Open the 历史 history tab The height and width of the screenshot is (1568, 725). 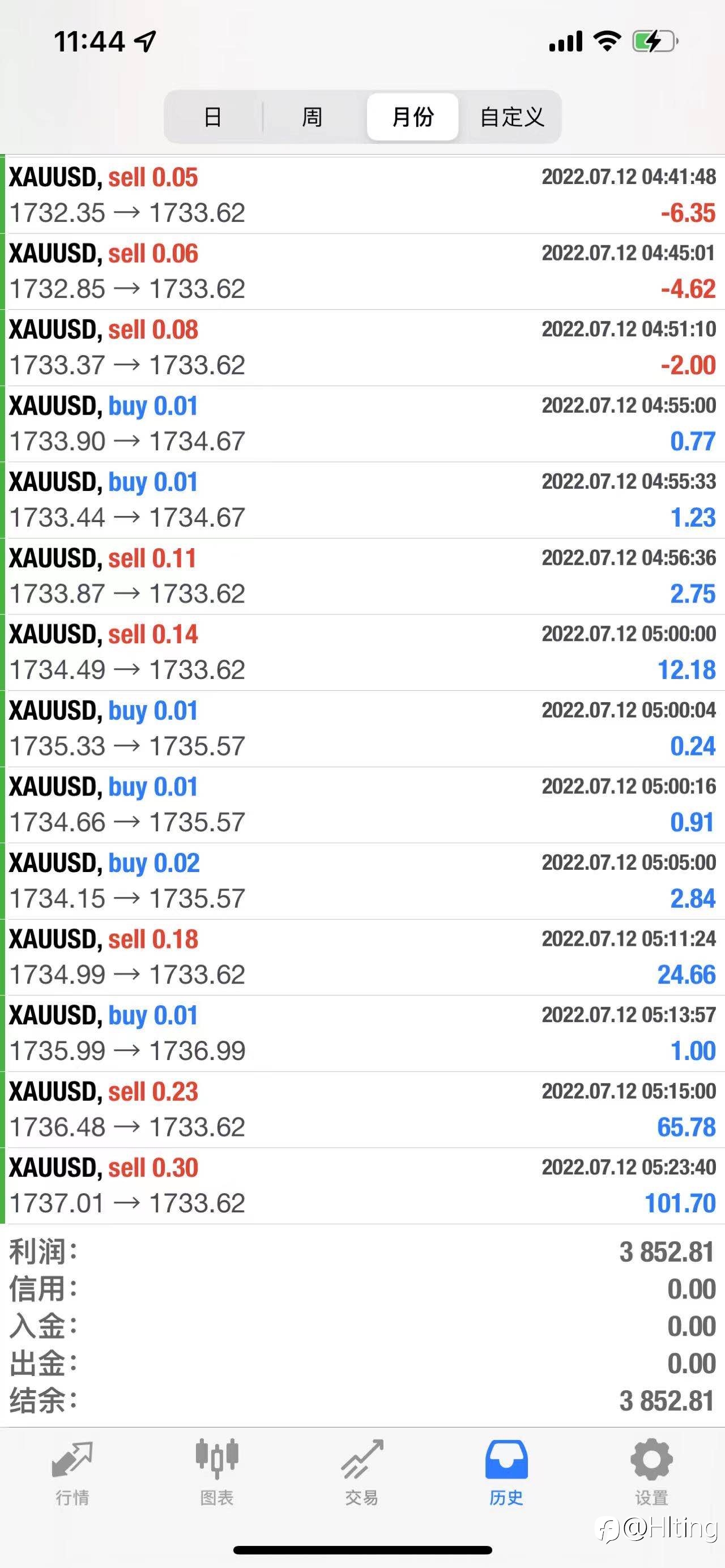pos(506,1473)
